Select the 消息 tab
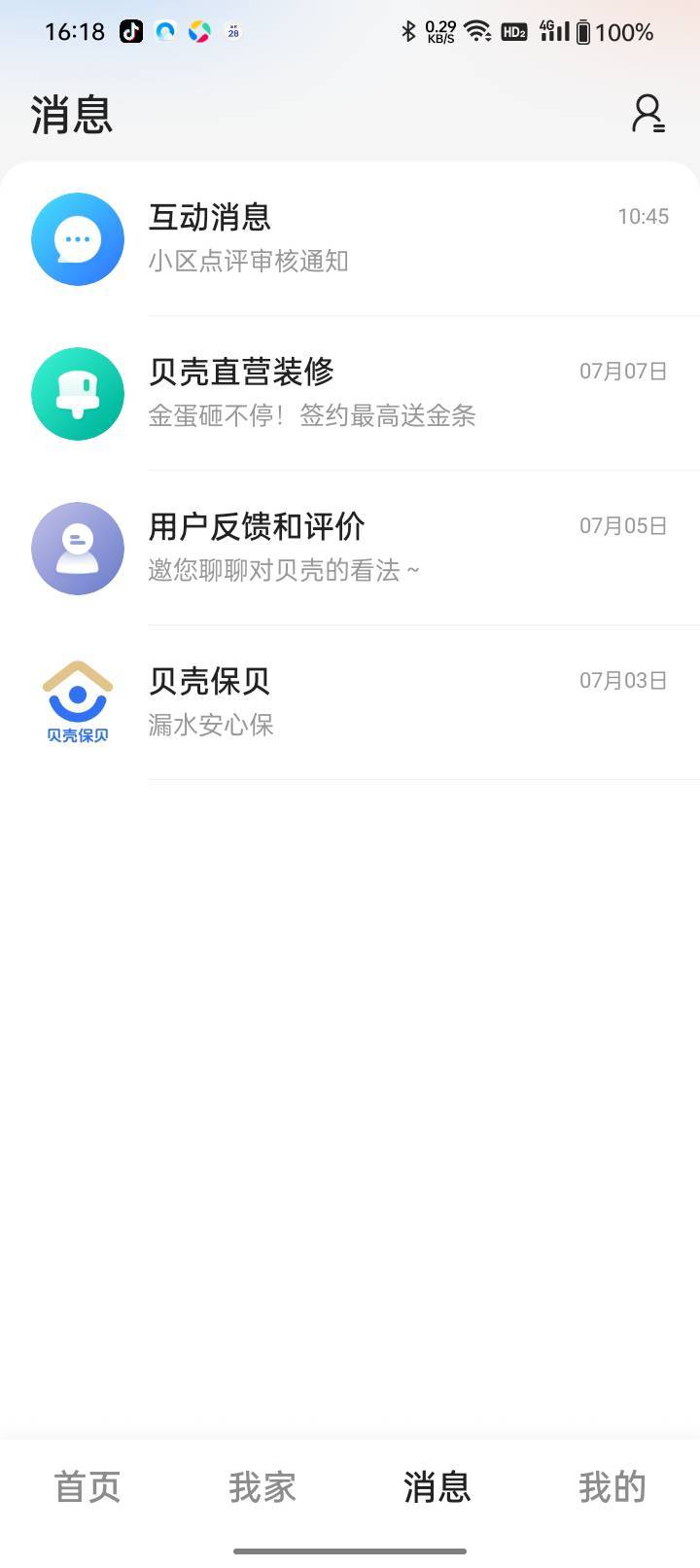 pos(437,1487)
